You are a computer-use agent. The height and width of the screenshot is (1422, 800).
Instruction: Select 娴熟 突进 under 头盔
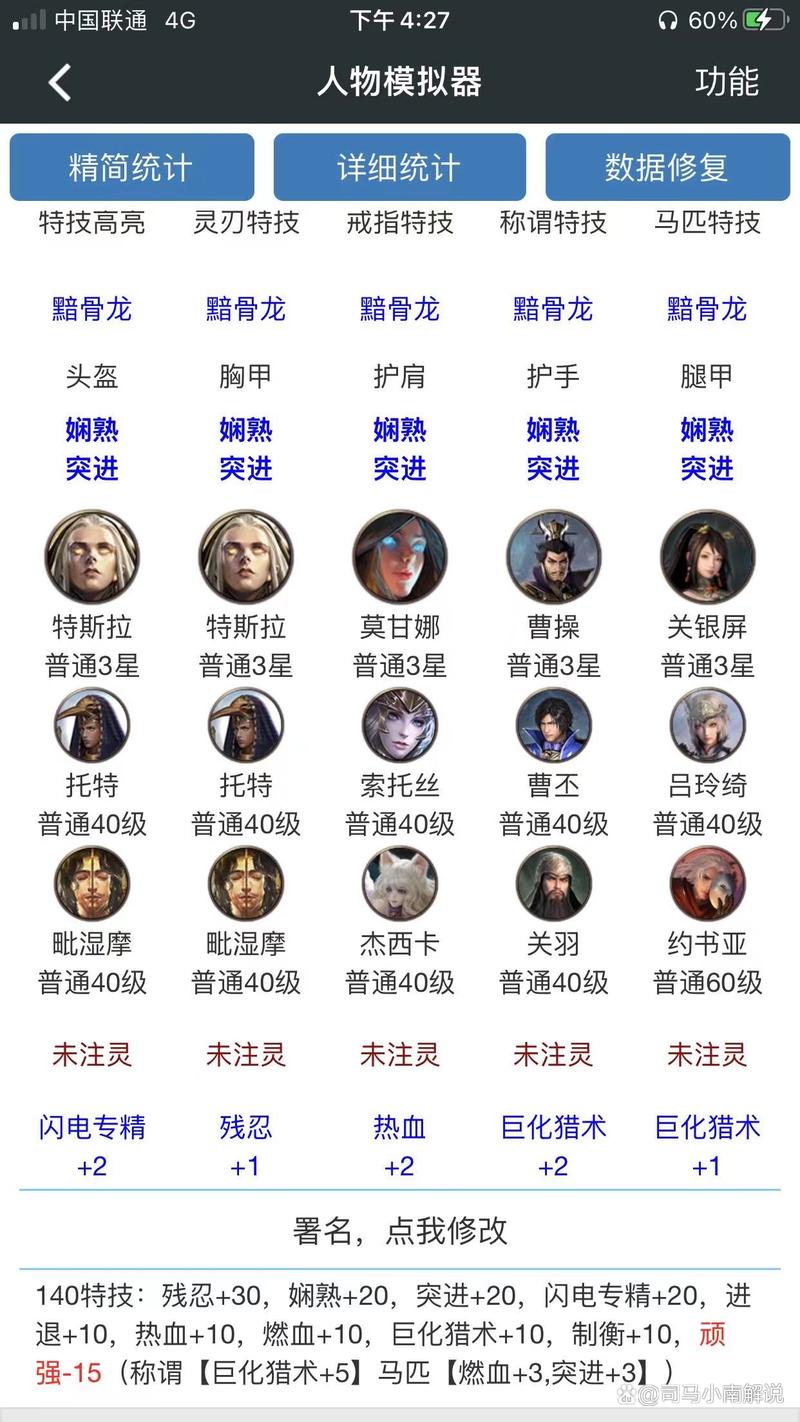(x=92, y=449)
